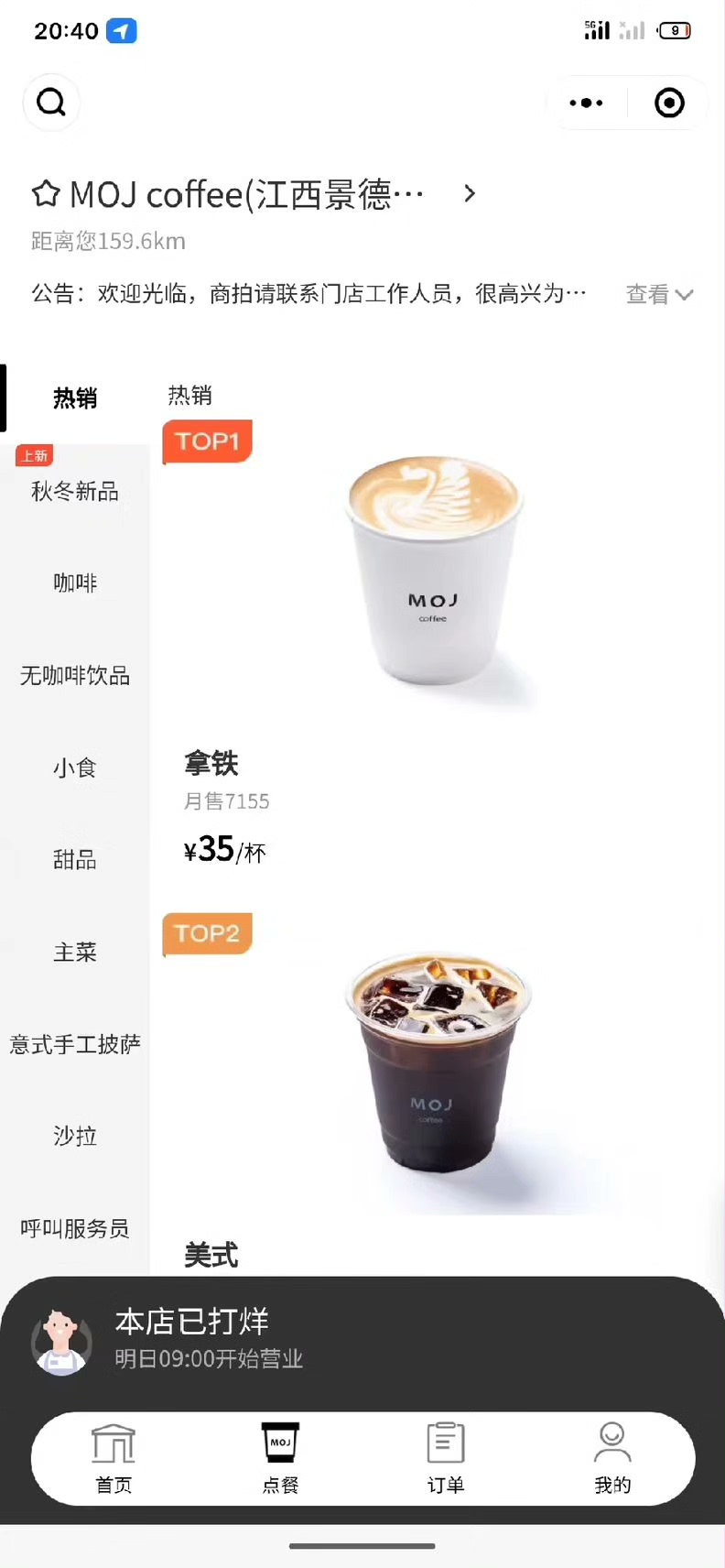Select the 甜品 category
725x1568 pixels.
75,860
